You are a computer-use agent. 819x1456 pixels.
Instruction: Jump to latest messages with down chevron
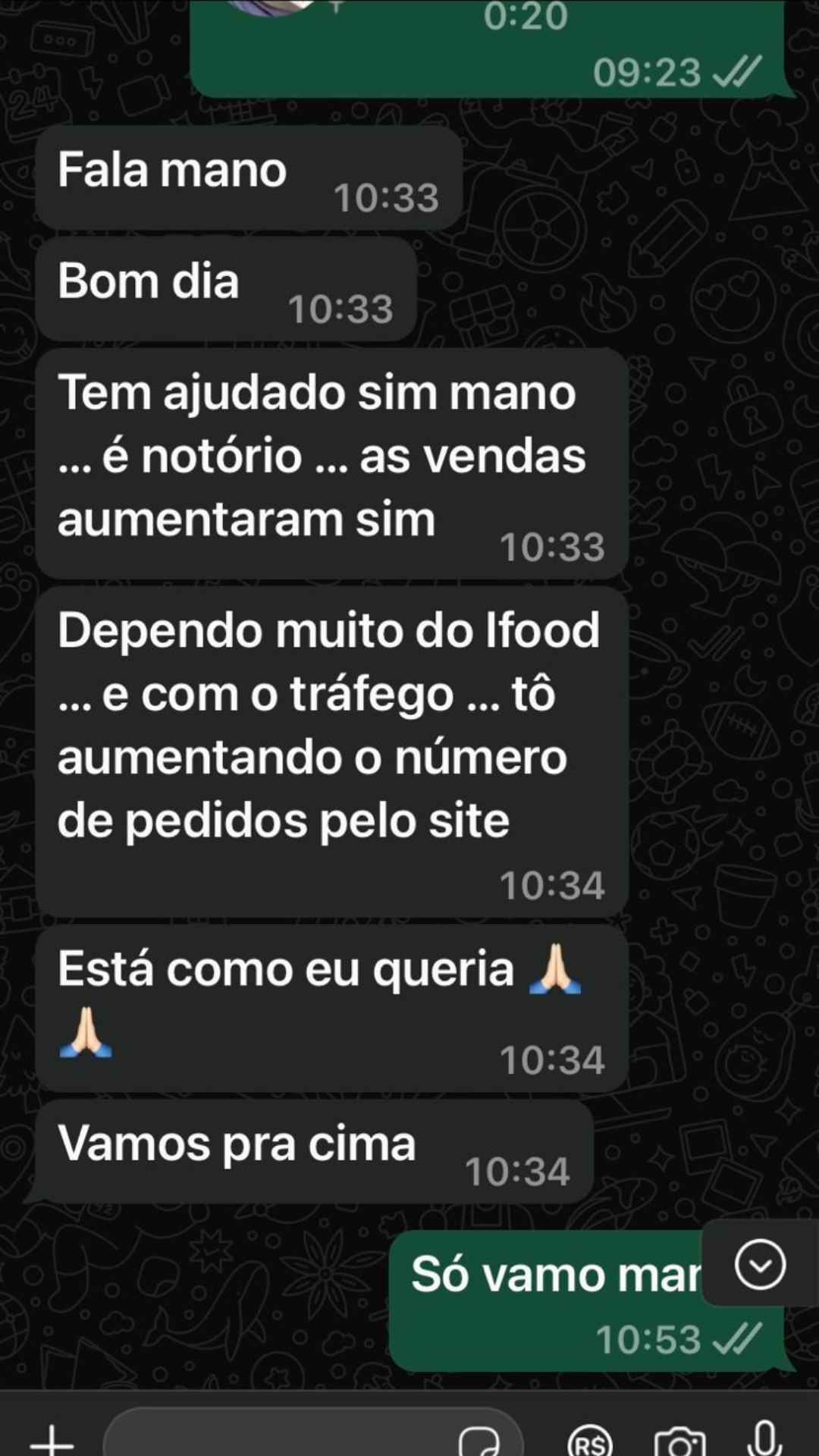pos(760,1265)
